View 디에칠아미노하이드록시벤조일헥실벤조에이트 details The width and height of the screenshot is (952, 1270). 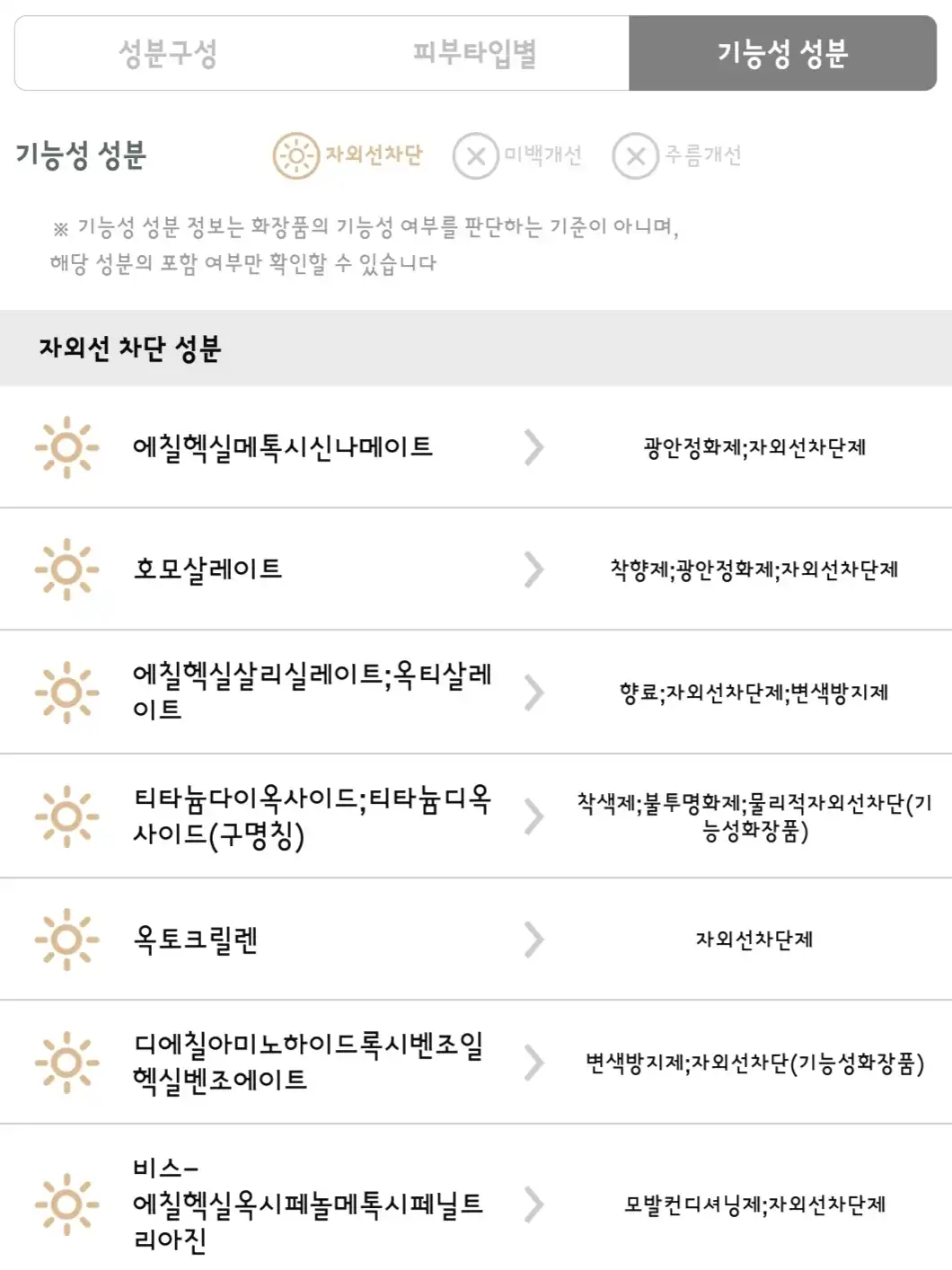coord(308,1063)
